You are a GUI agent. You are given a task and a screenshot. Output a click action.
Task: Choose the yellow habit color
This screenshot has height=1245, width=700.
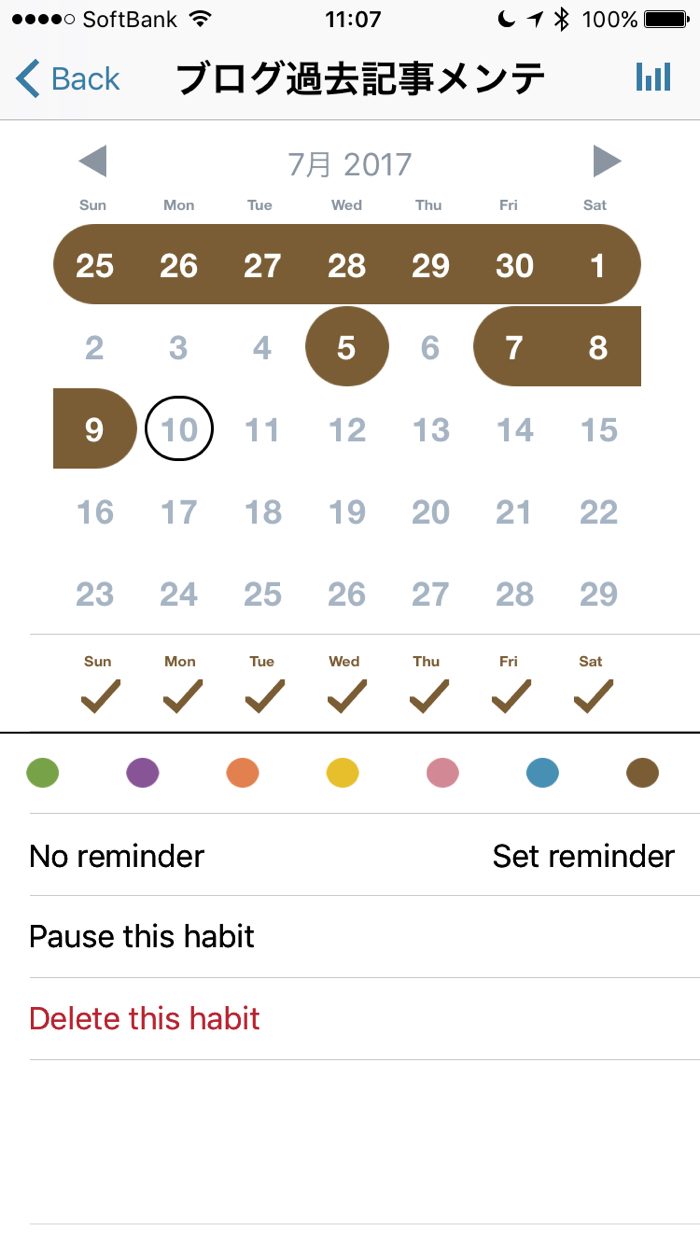[343, 773]
